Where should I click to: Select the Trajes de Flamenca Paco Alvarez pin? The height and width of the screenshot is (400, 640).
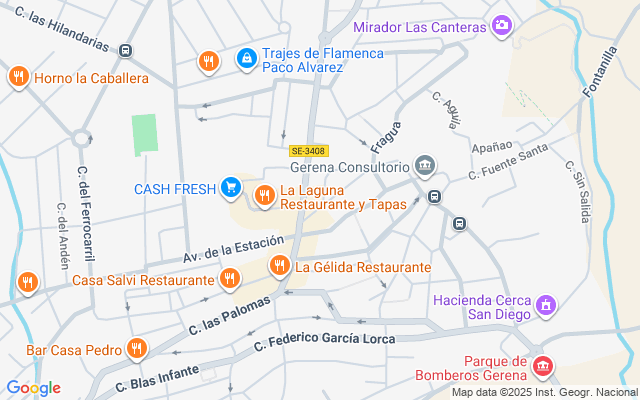point(246,60)
